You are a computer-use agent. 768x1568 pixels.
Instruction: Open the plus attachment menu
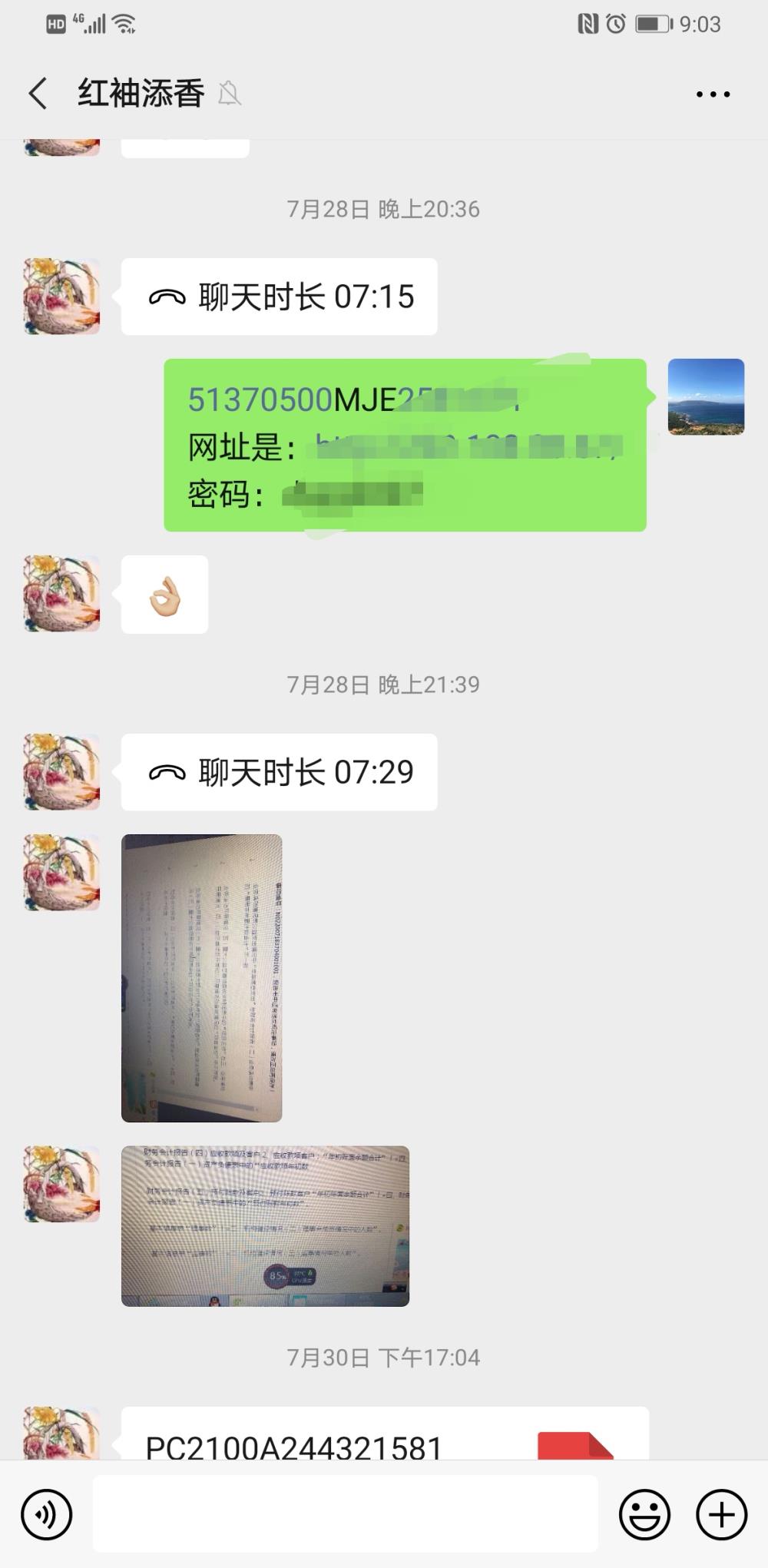point(721,1514)
